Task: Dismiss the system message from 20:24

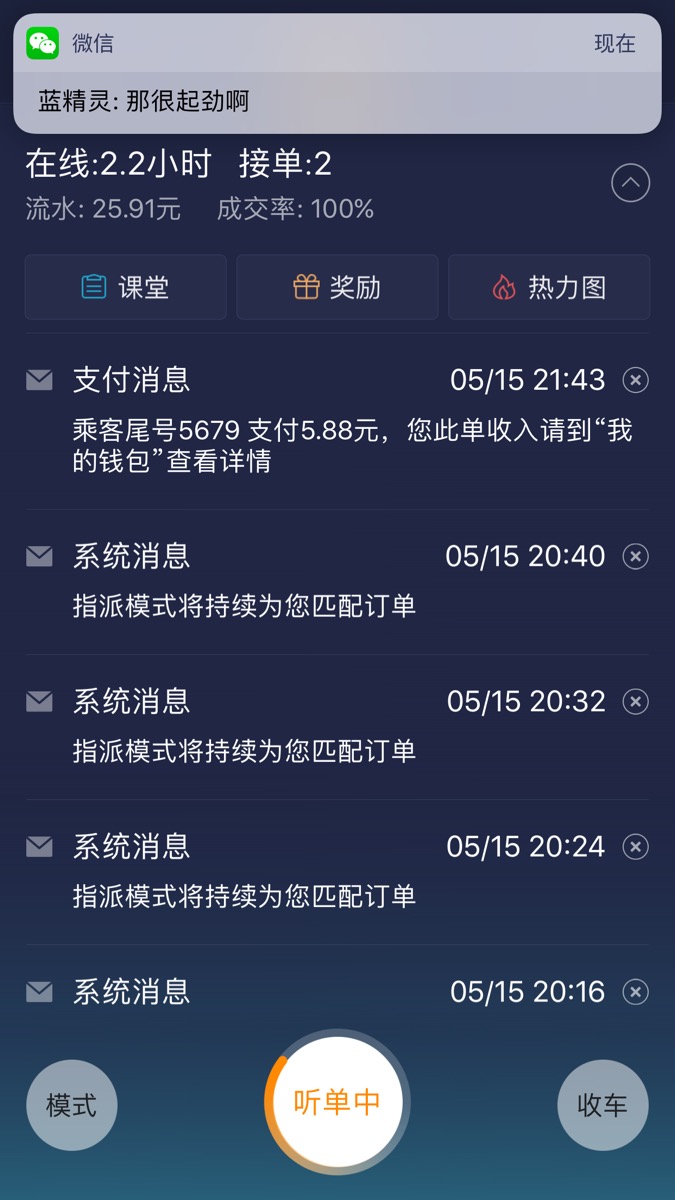Action: click(x=636, y=847)
